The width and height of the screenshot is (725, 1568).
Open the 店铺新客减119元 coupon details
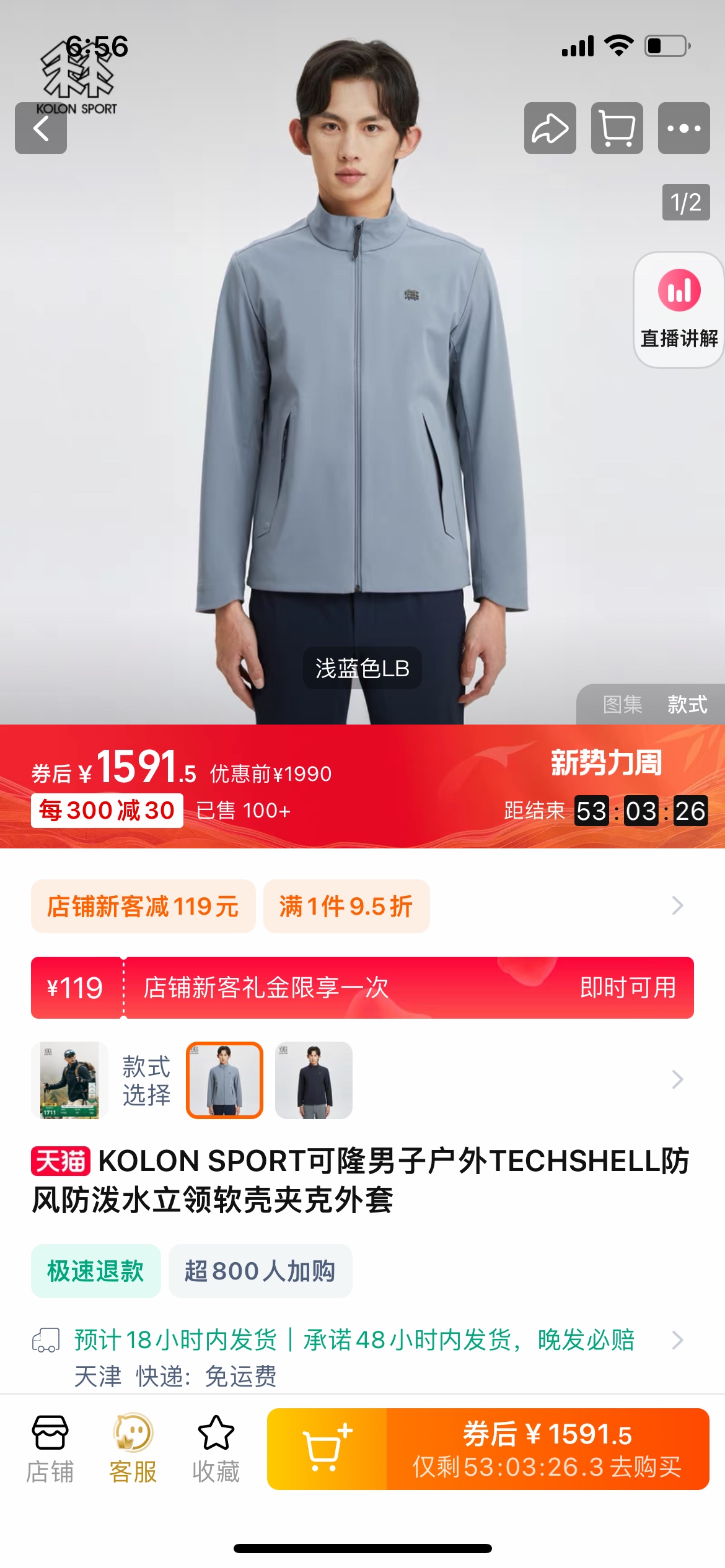pyautogui.click(x=143, y=906)
